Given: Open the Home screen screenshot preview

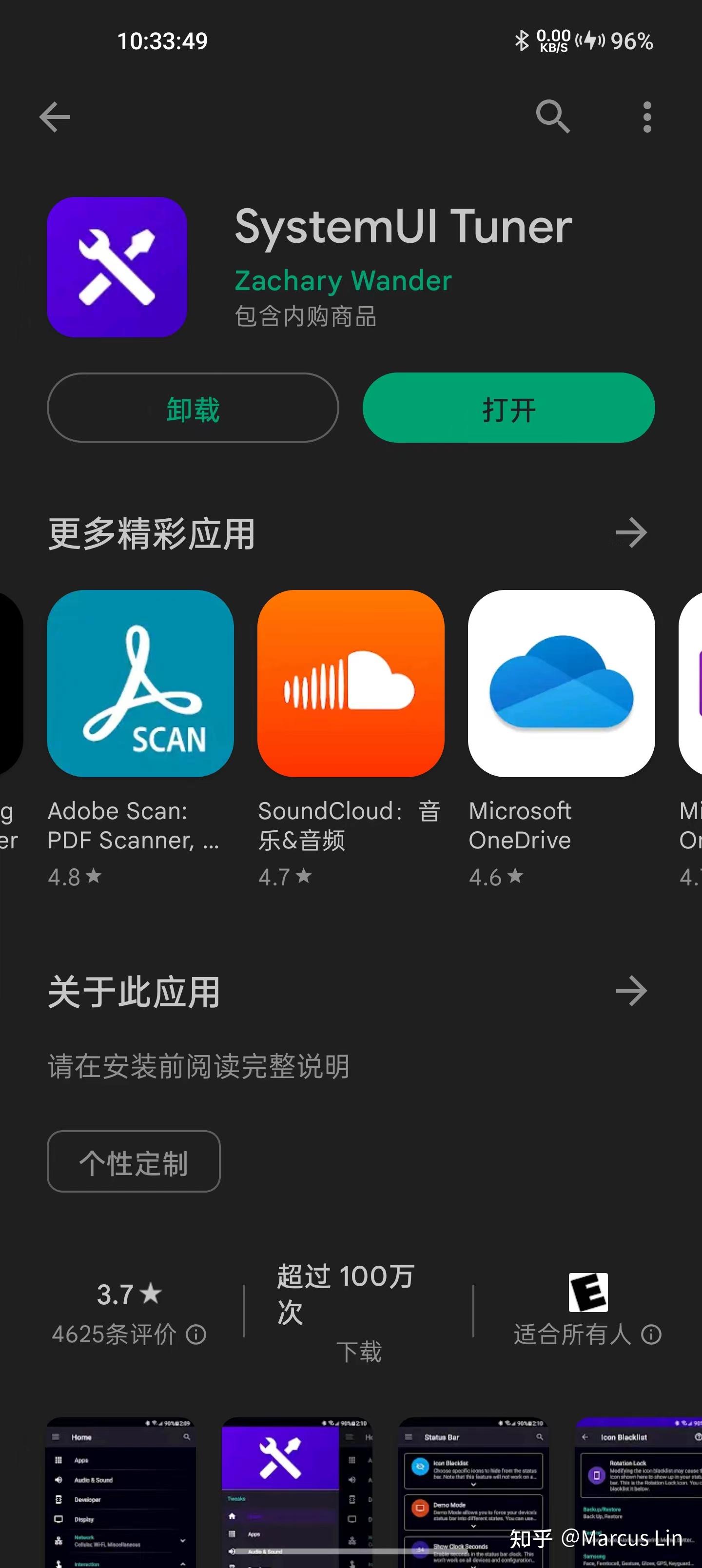Looking at the screenshot, I should pos(120,1491).
